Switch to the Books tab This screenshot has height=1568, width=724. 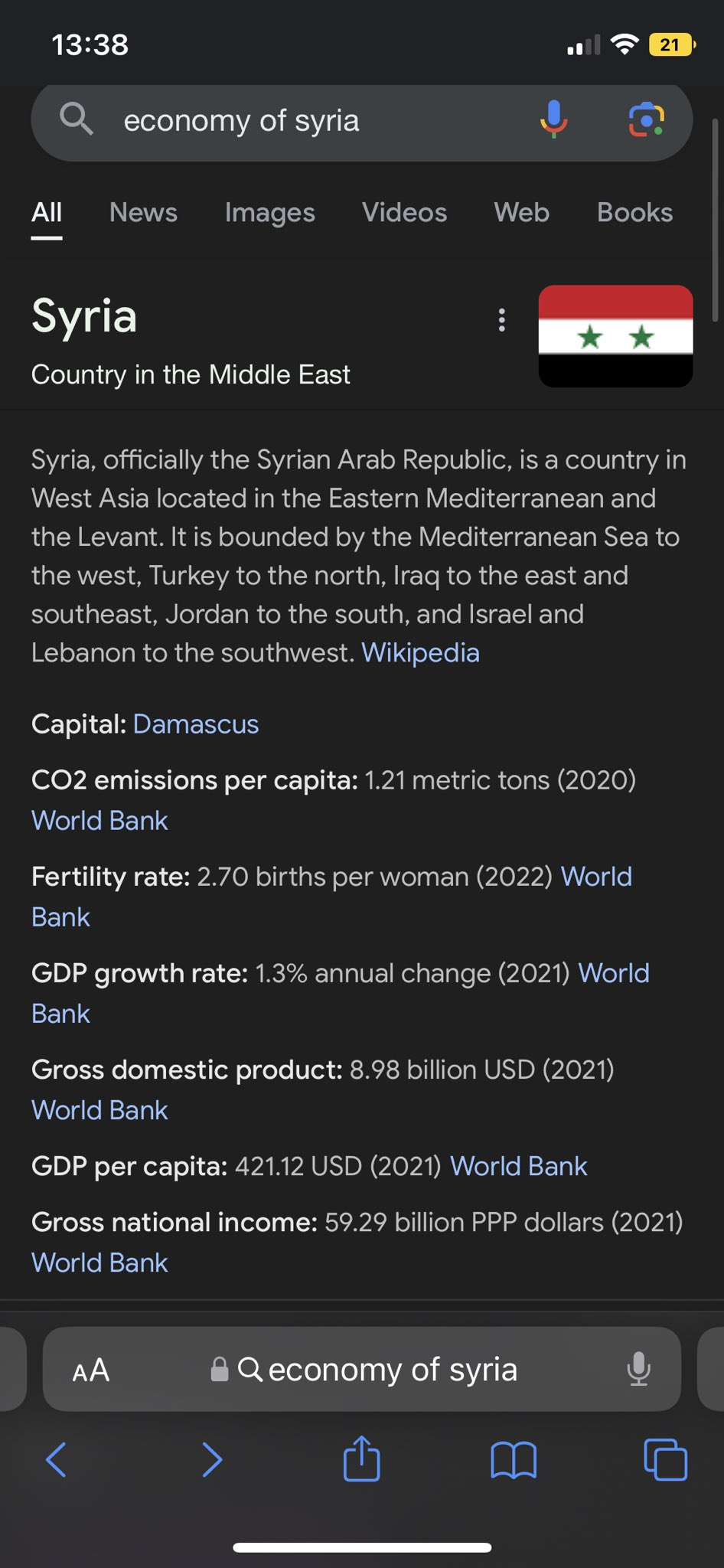[x=634, y=212]
